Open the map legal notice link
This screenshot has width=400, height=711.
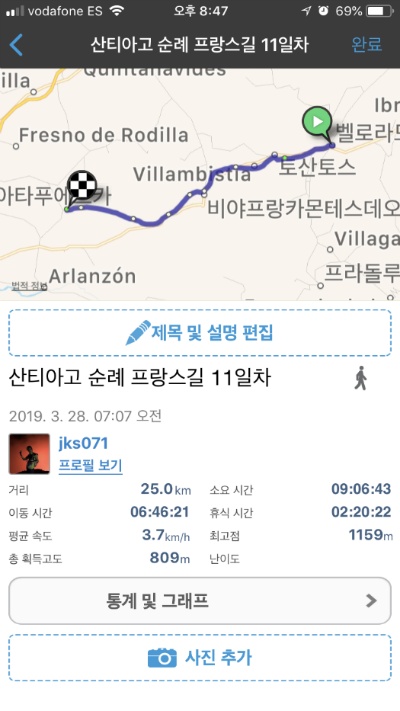(29, 286)
